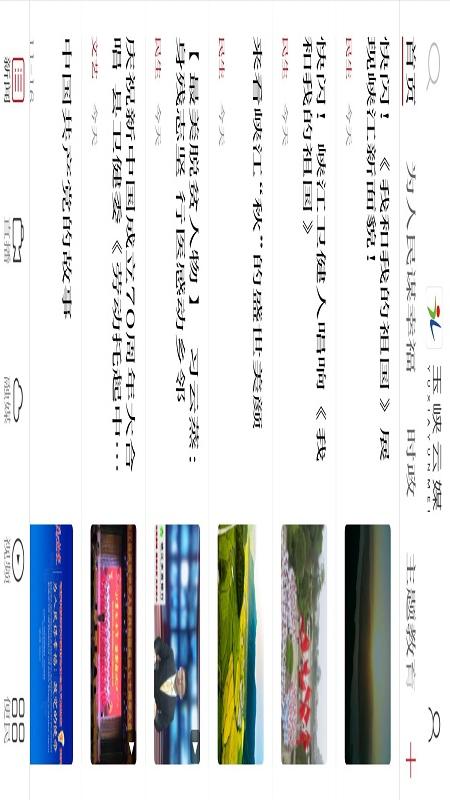Go to the 视频 bottom tab
Viewport: 450px width, 800px height.
click(15, 560)
